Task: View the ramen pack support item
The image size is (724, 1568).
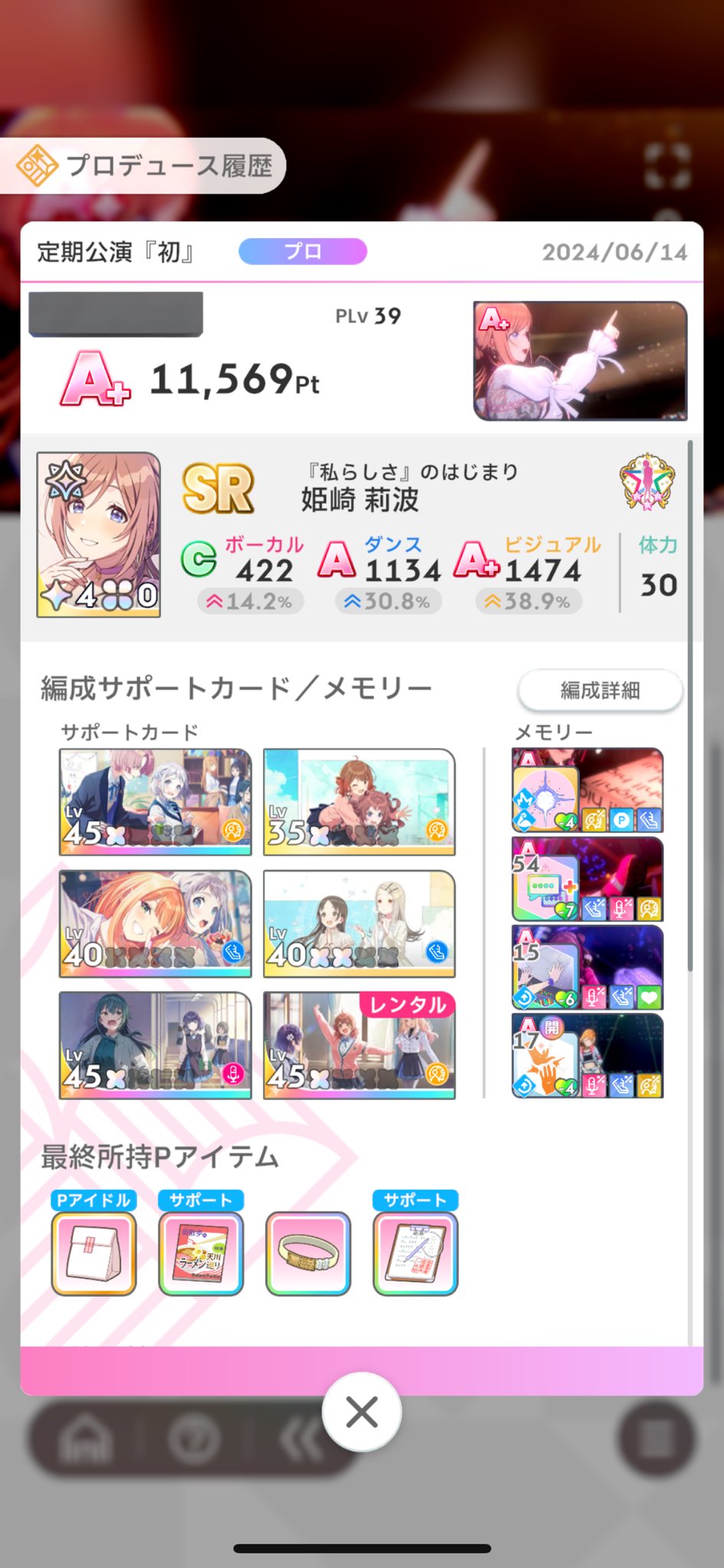Action: coord(201,1253)
